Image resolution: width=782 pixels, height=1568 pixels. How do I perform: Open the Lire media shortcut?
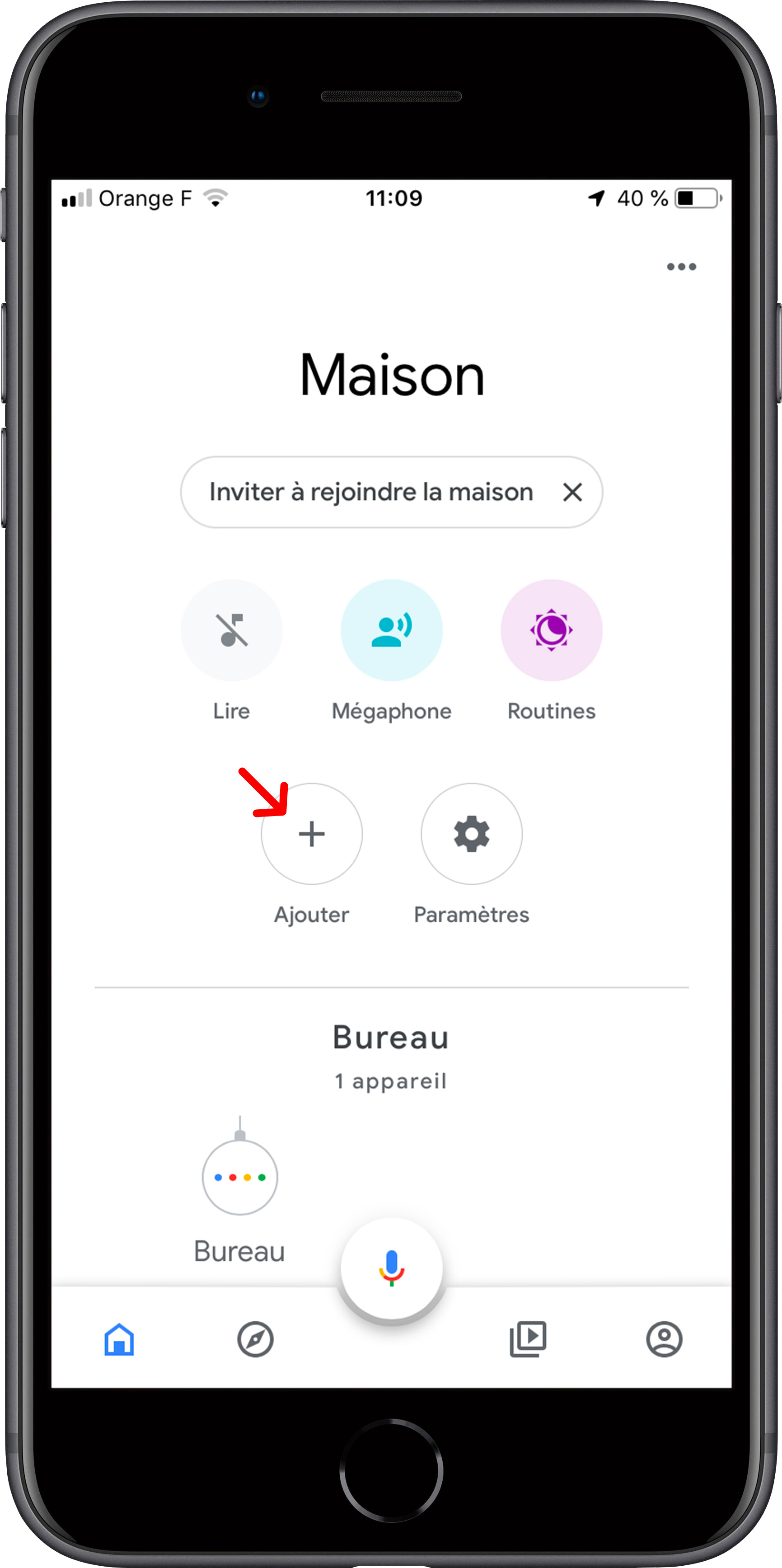coord(231,630)
